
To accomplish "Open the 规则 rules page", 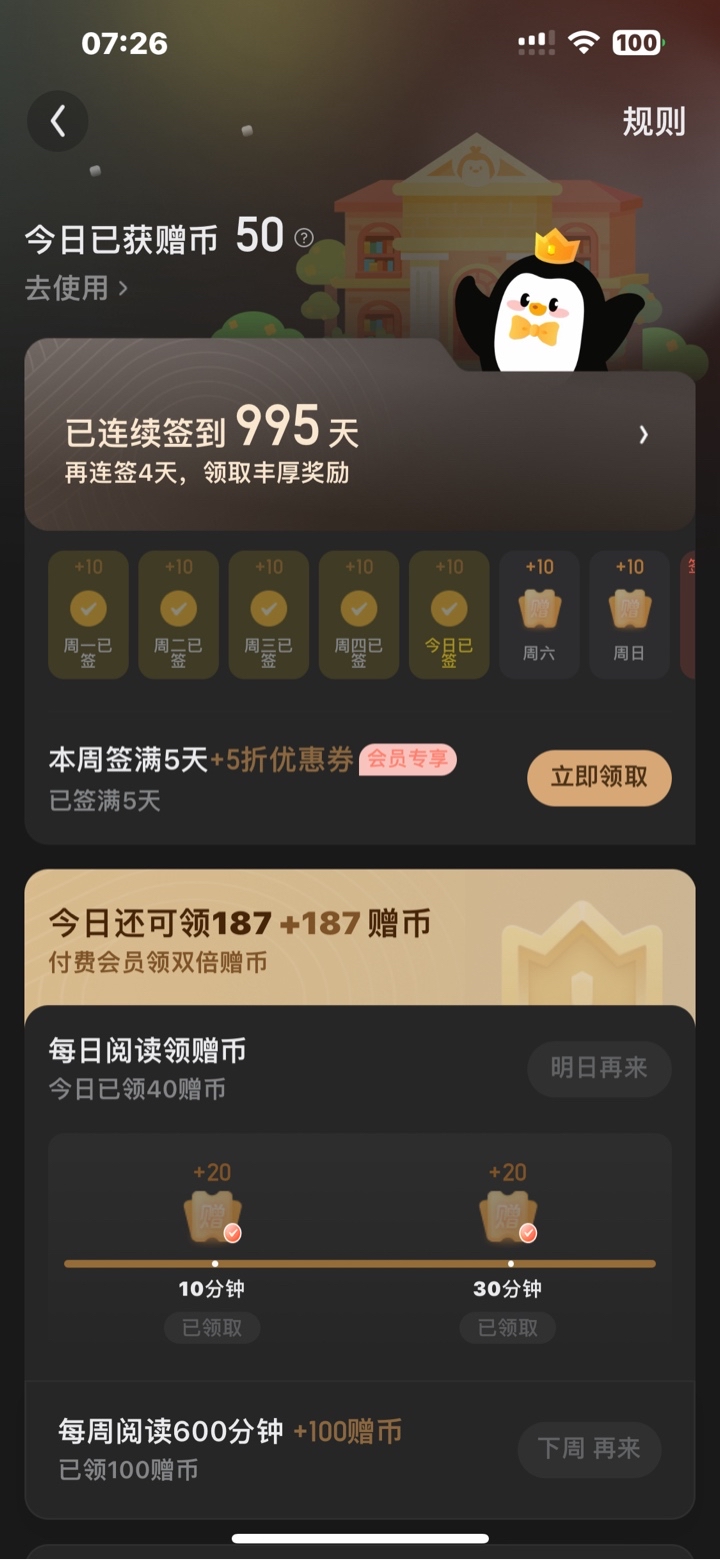I will [653, 122].
